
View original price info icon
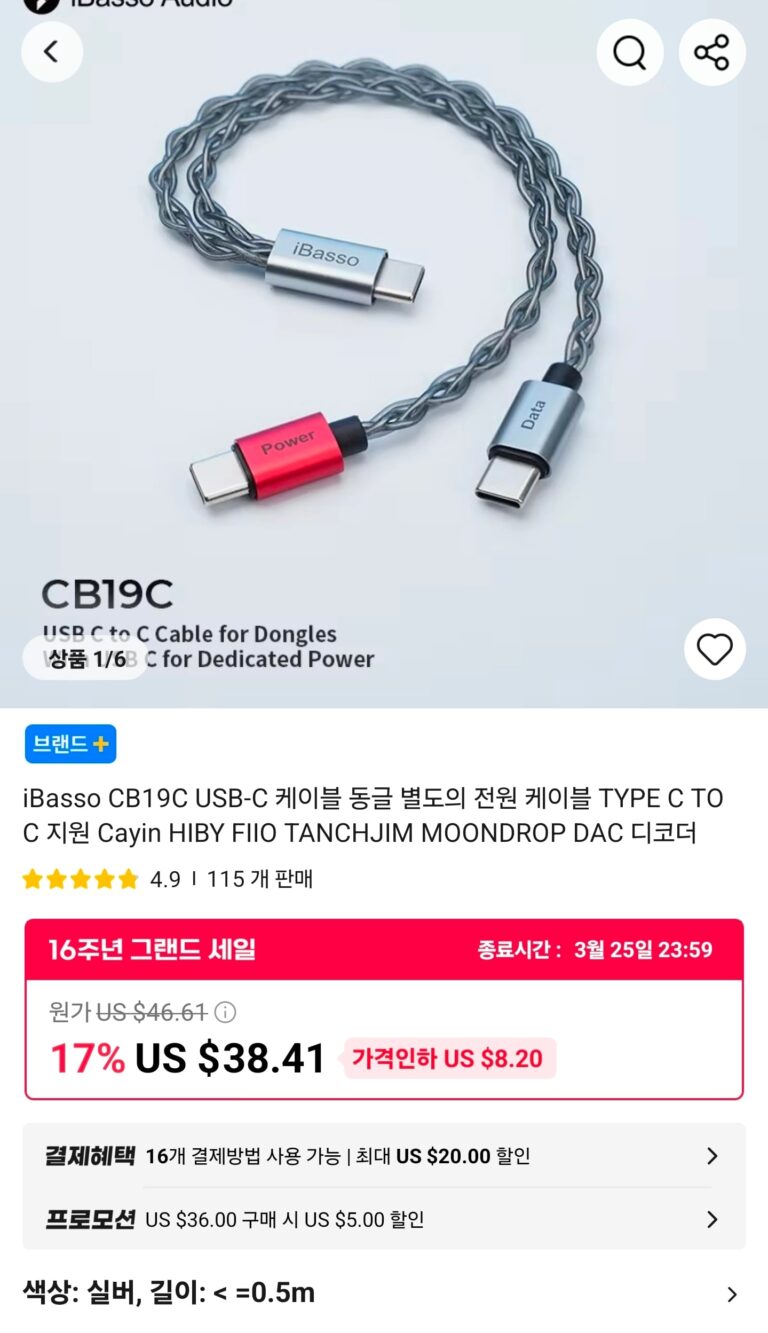[226, 1012]
